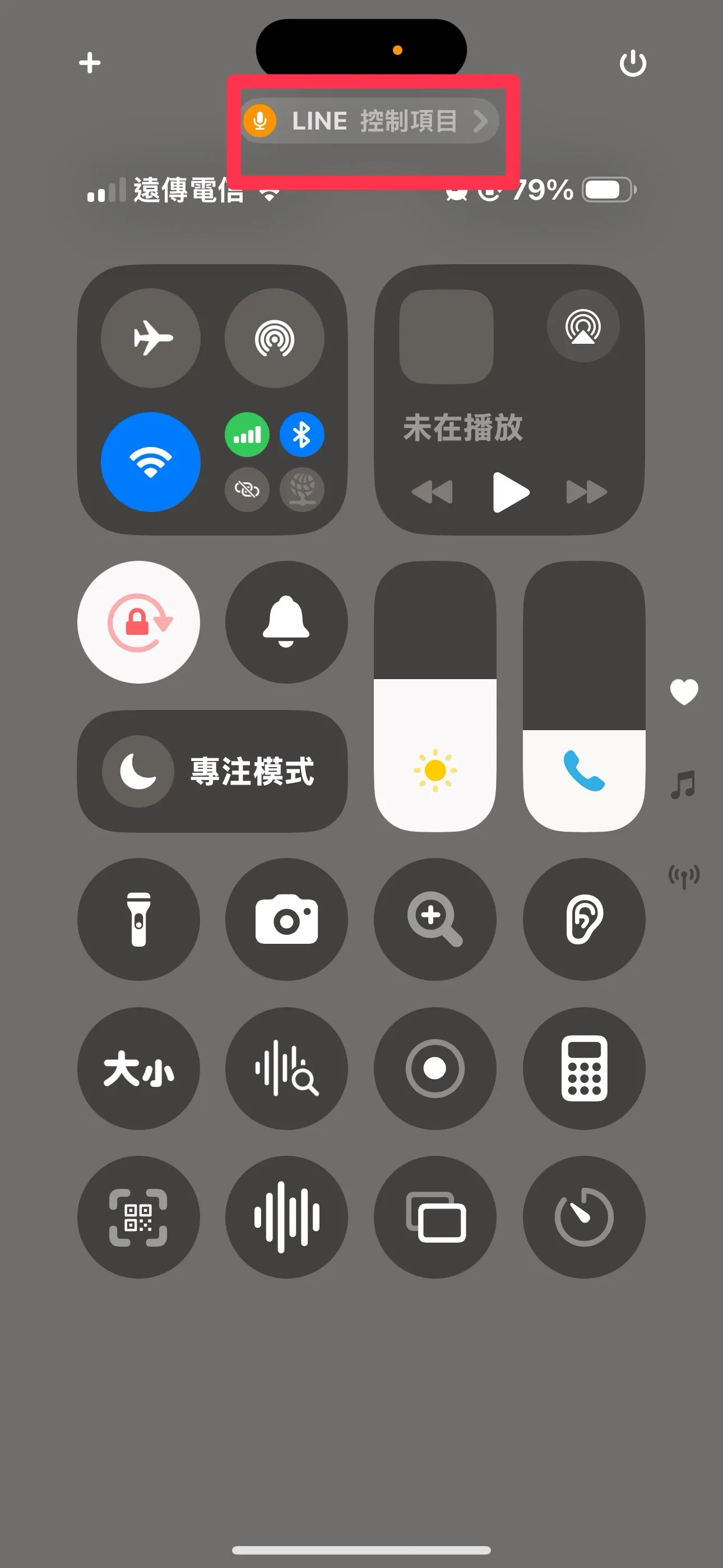Disable the rotation lock
Screen dimensions: 723x1568
pos(139,622)
